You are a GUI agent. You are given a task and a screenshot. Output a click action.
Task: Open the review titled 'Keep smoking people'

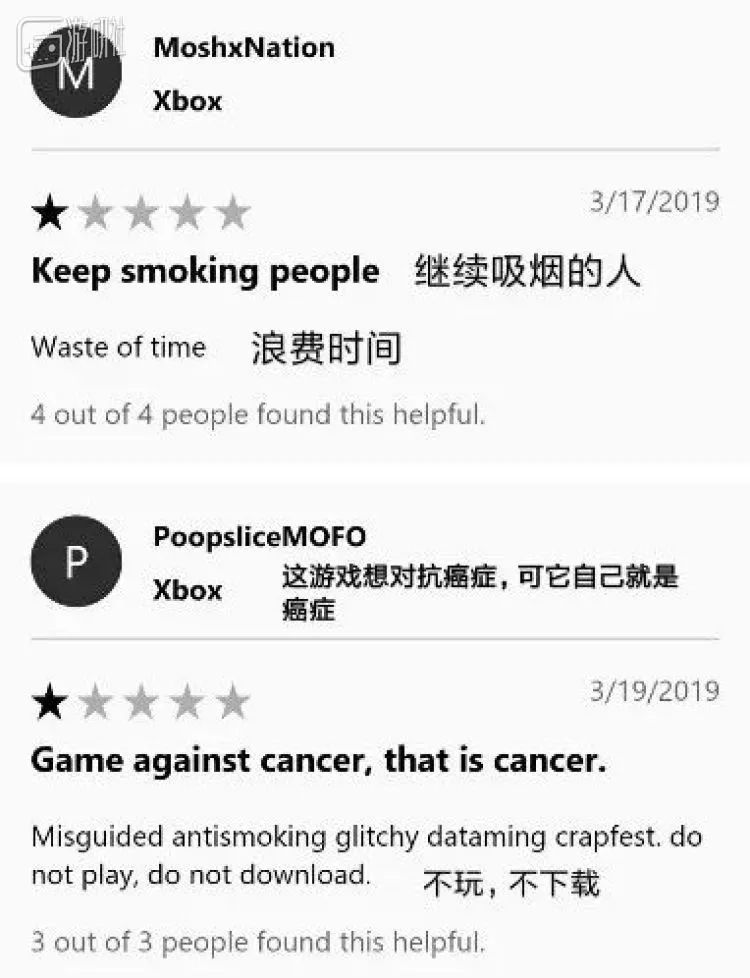point(204,271)
